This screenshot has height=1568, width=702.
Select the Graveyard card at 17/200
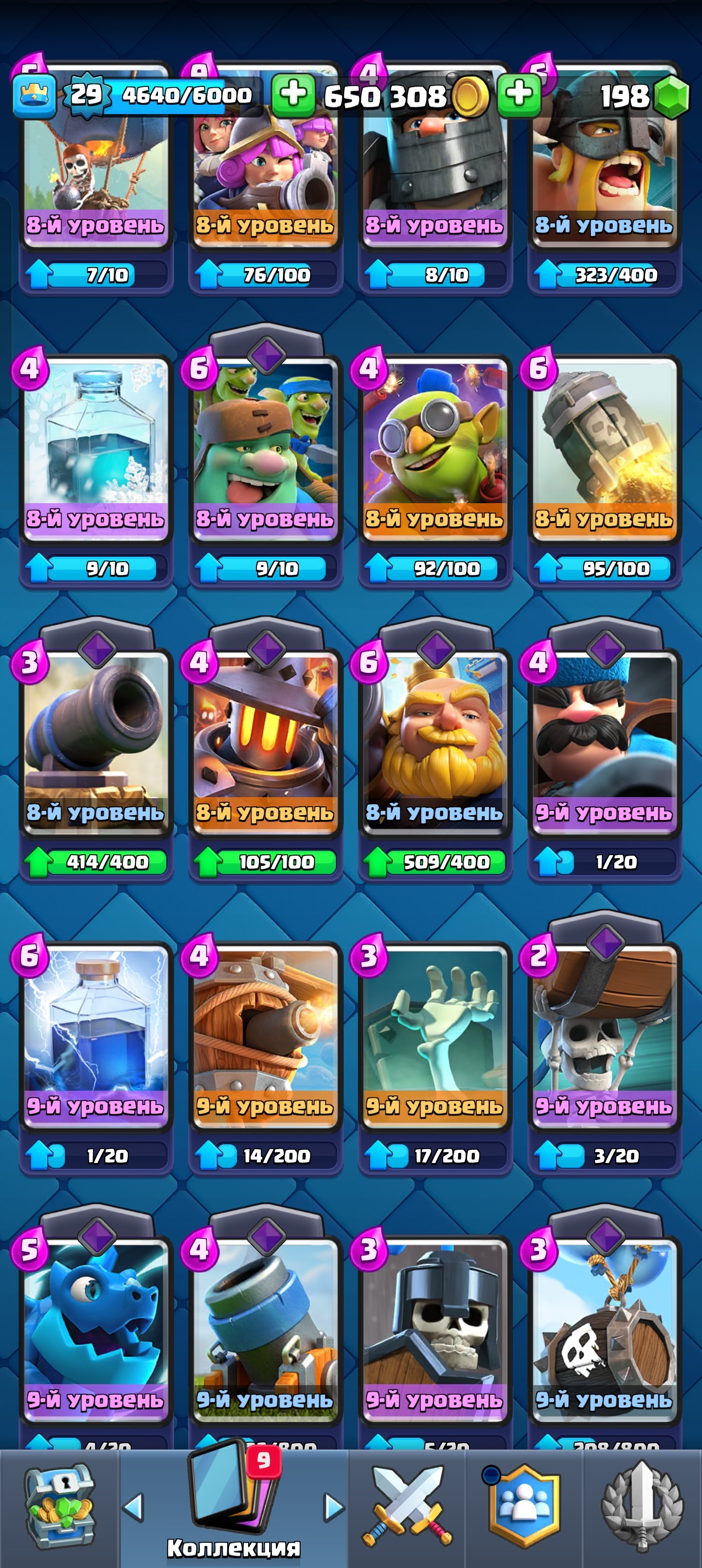click(x=435, y=1035)
